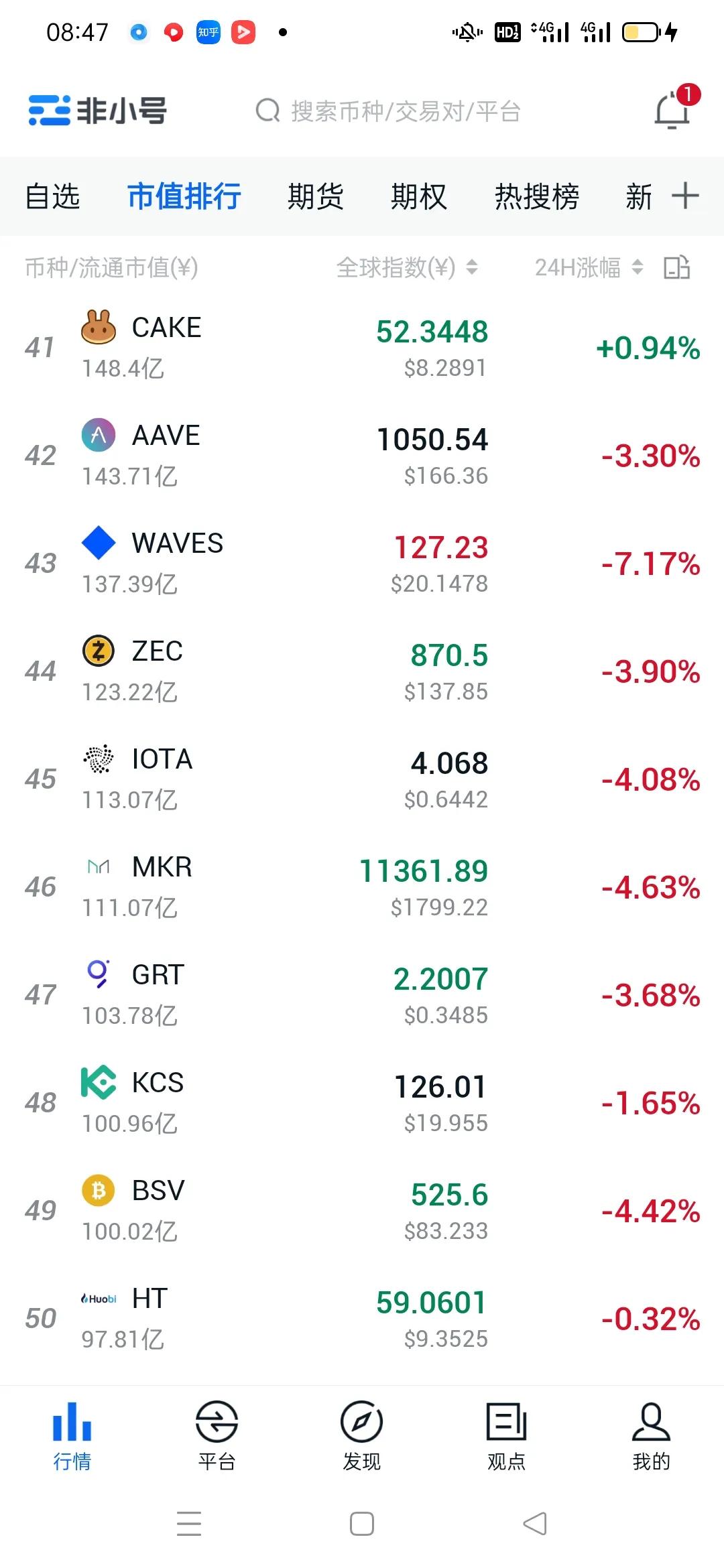
Task: Open the notifications bell
Action: 672,110
